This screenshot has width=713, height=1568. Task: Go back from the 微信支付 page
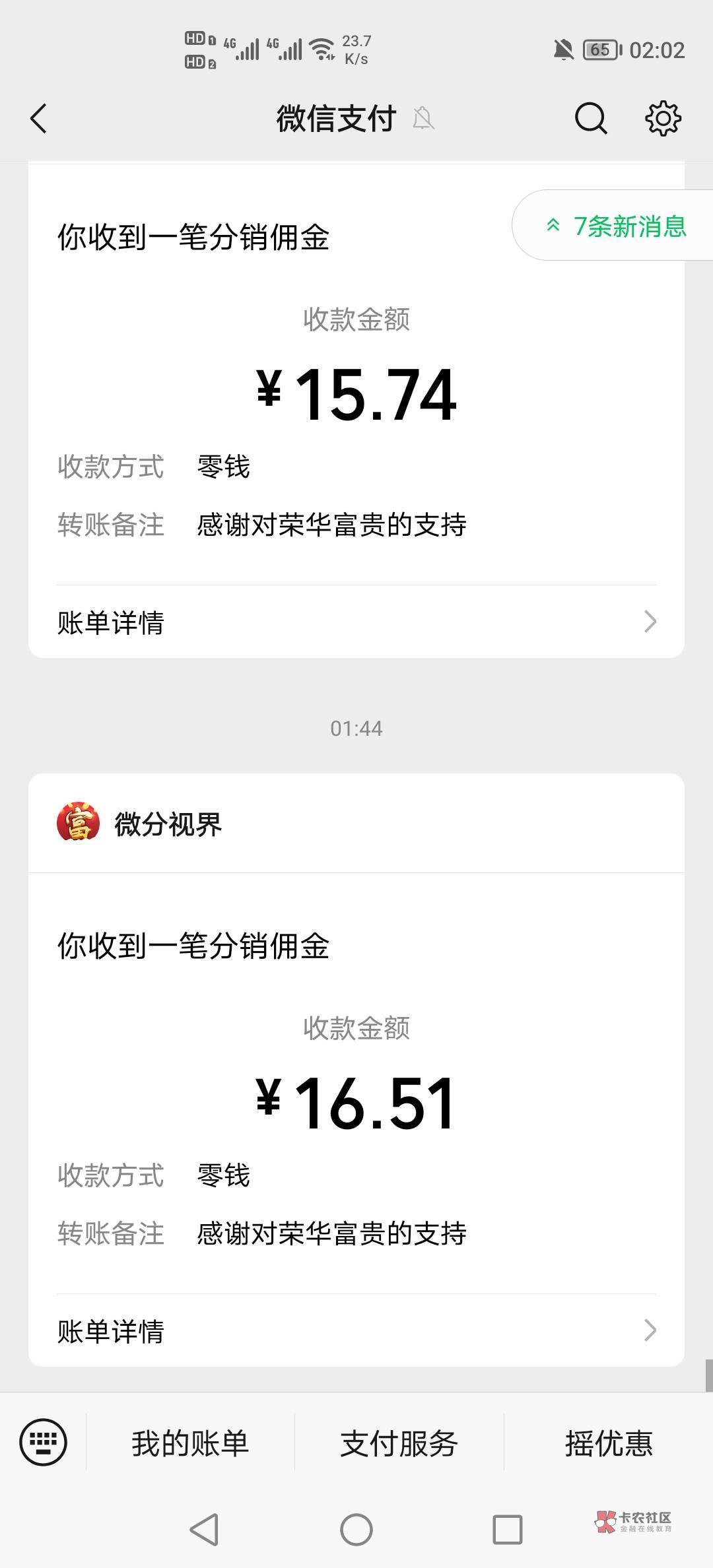click(x=39, y=119)
